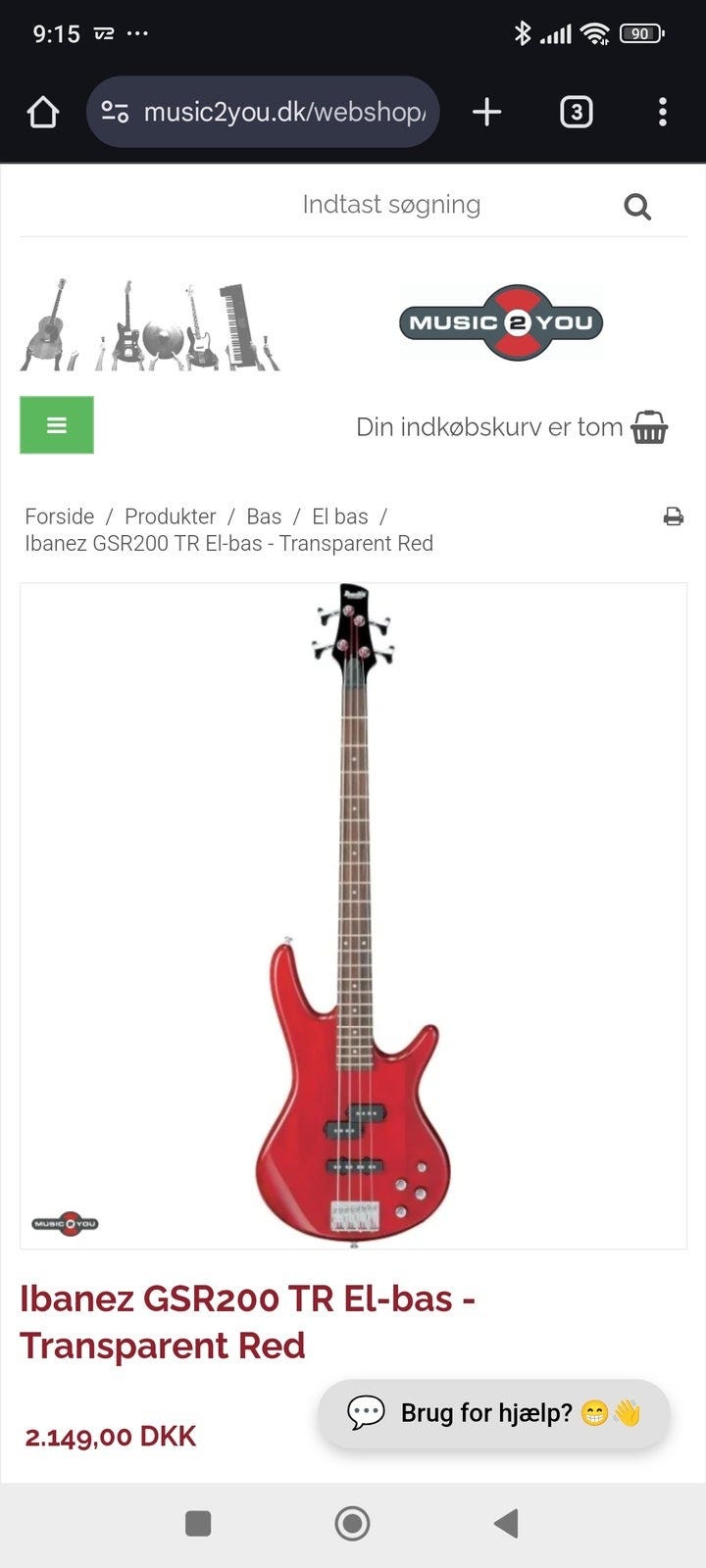View the shopping basket
This screenshot has width=706, height=1568.
(x=649, y=427)
